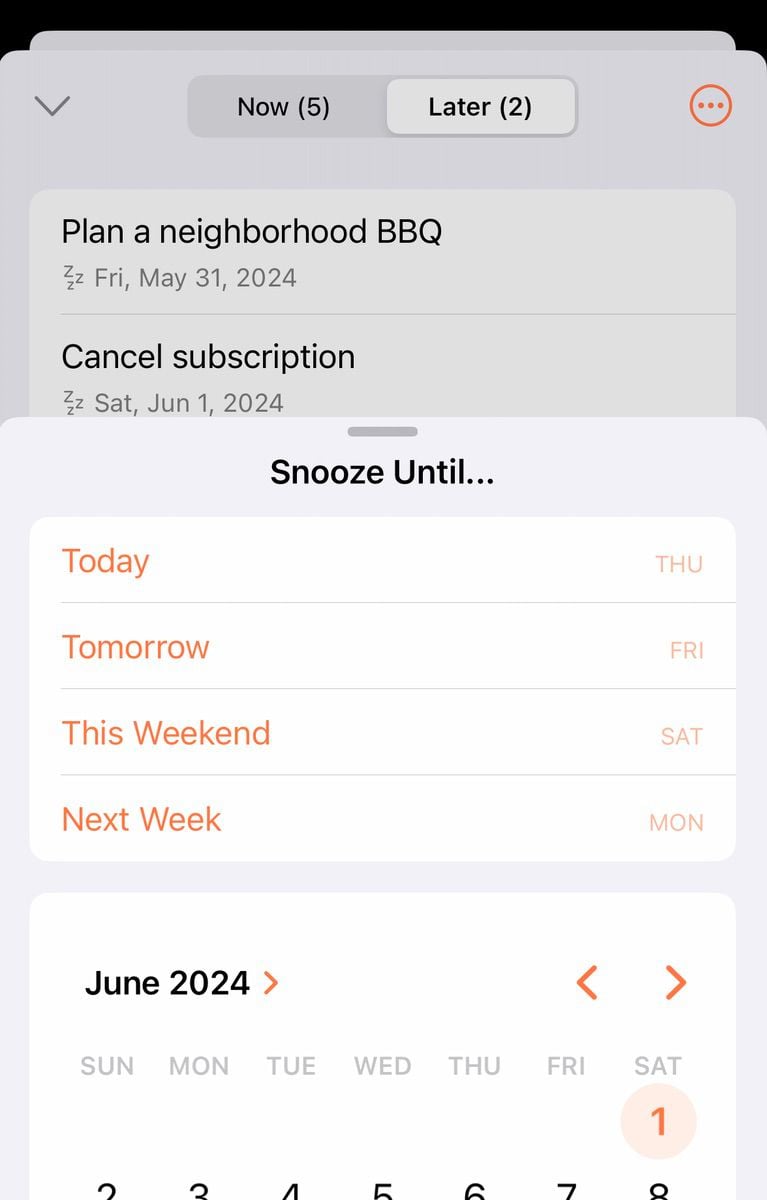This screenshot has width=767, height=1200.
Task: Choose This Weekend as the snooze date
Action: coord(166,733)
